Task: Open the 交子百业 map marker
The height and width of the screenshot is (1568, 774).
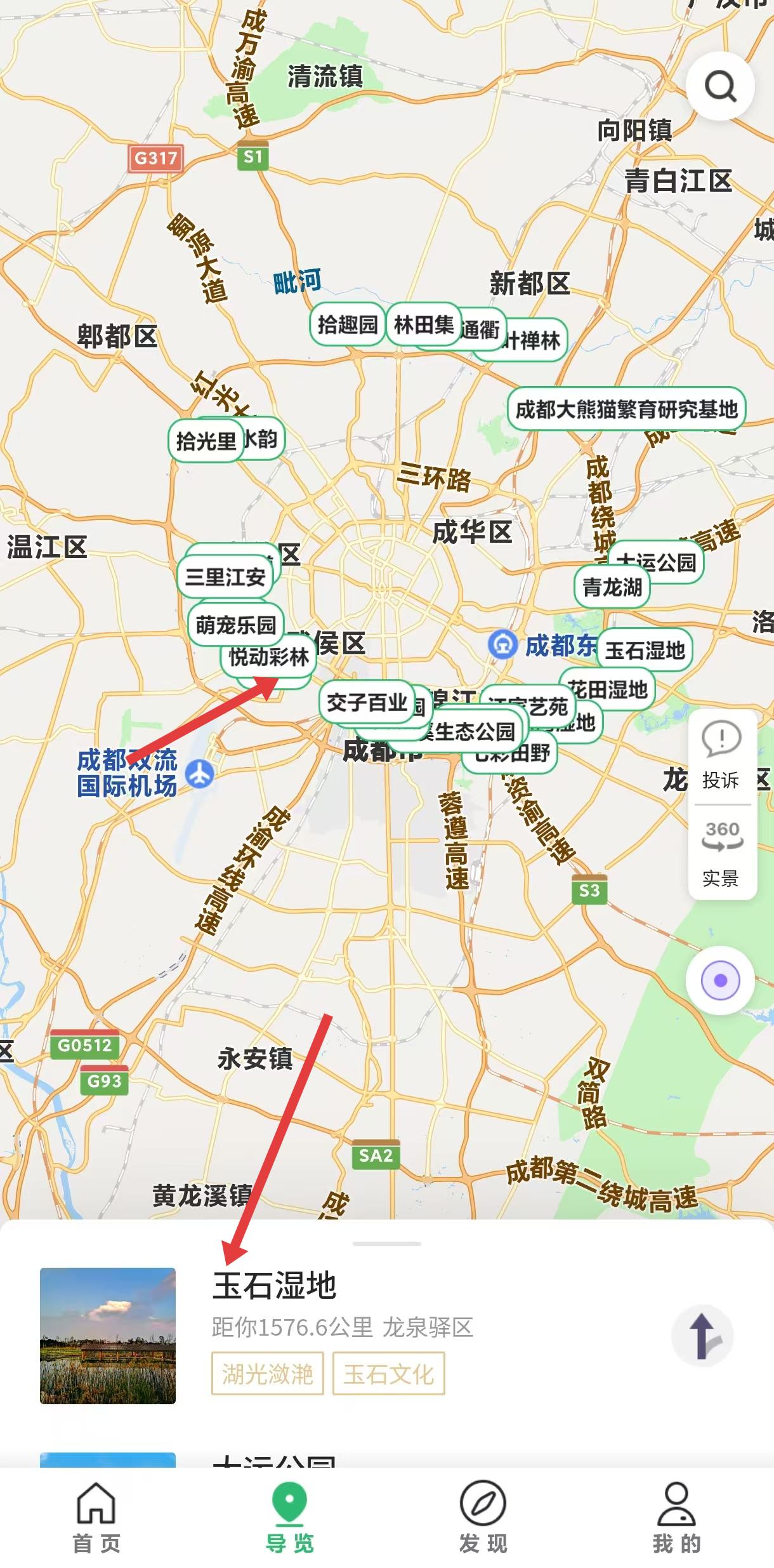Action: click(367, 702)
